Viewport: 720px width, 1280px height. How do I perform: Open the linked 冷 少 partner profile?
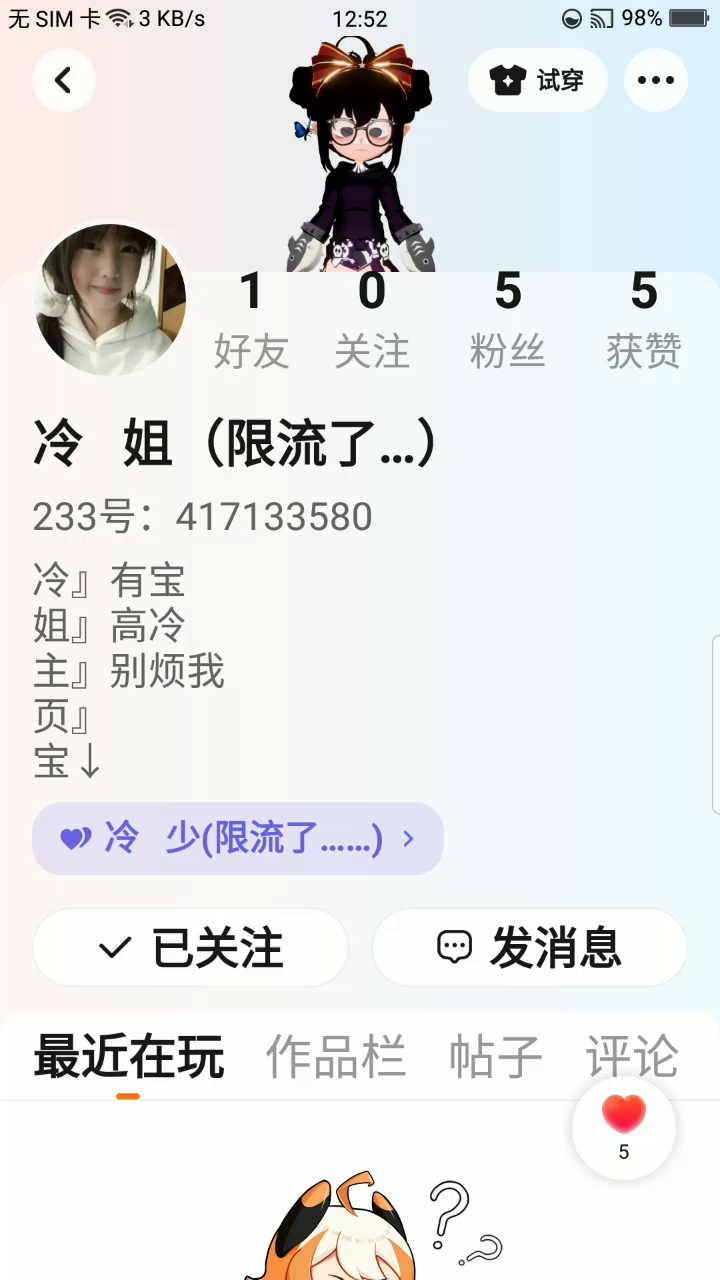point(238,838)
